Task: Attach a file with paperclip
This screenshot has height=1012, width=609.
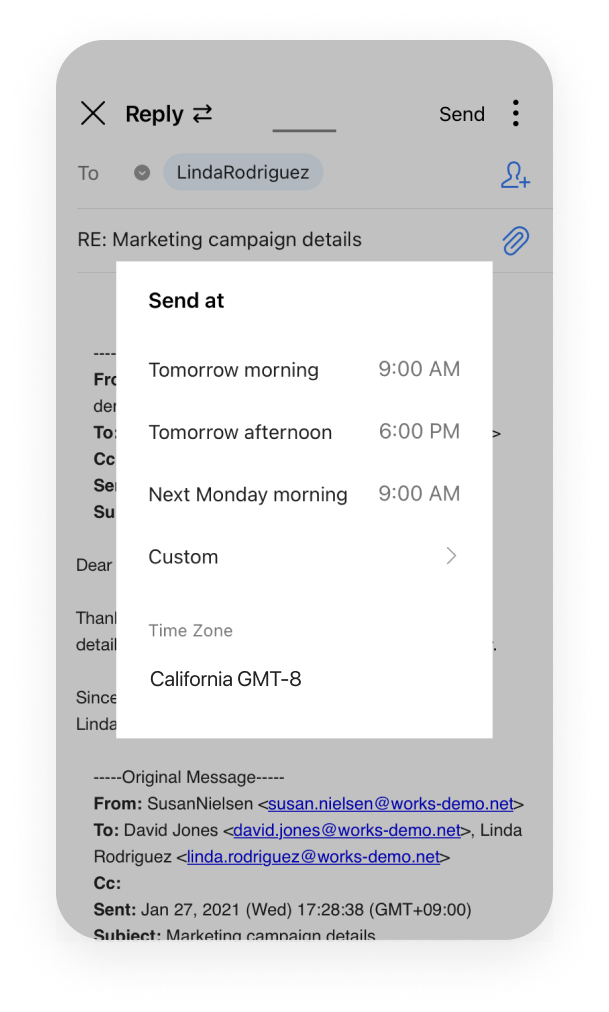Action: [515, 240]
